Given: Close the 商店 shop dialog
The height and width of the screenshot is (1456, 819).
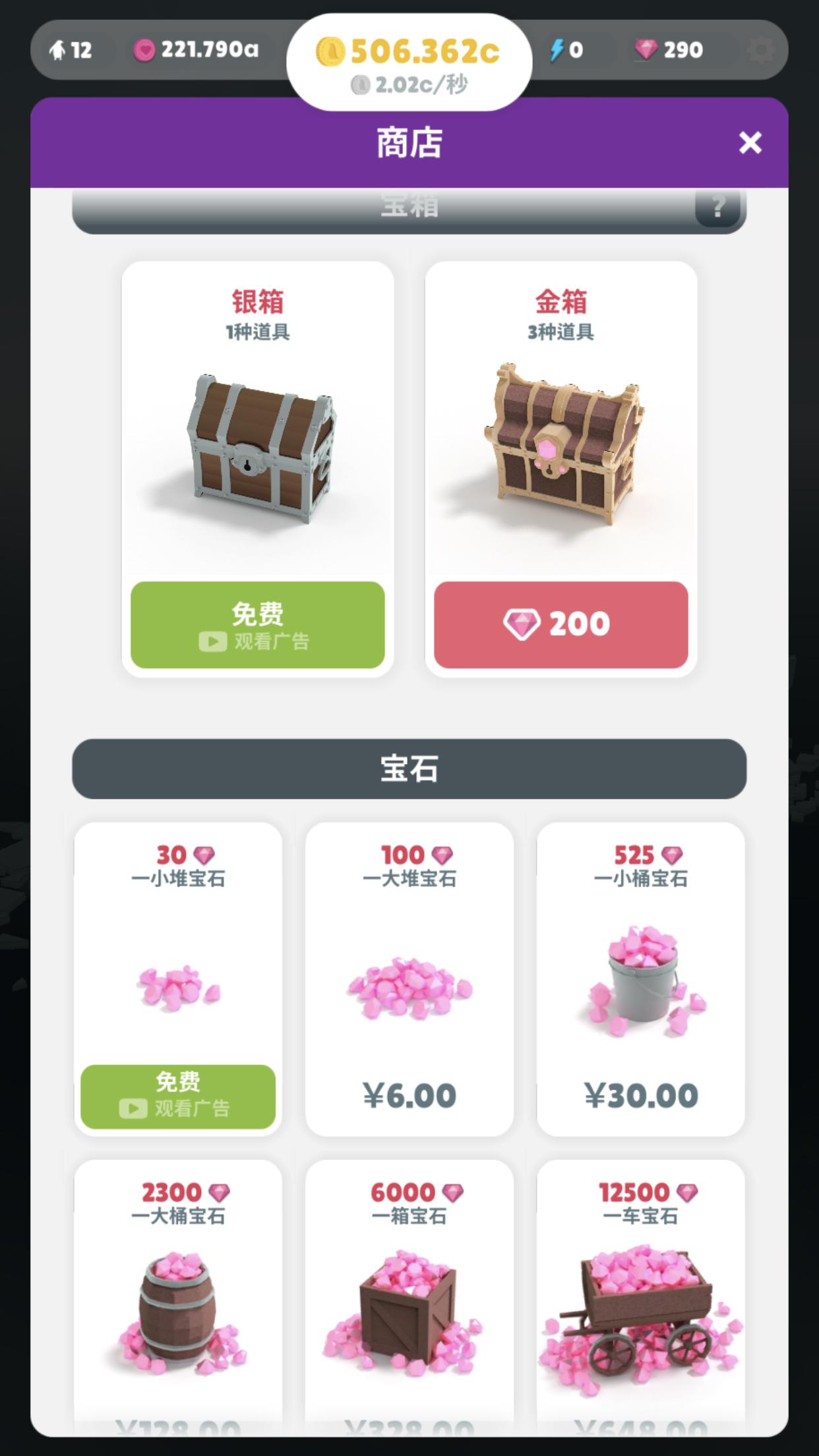Looking at the screenshot, I should point(750,142).
